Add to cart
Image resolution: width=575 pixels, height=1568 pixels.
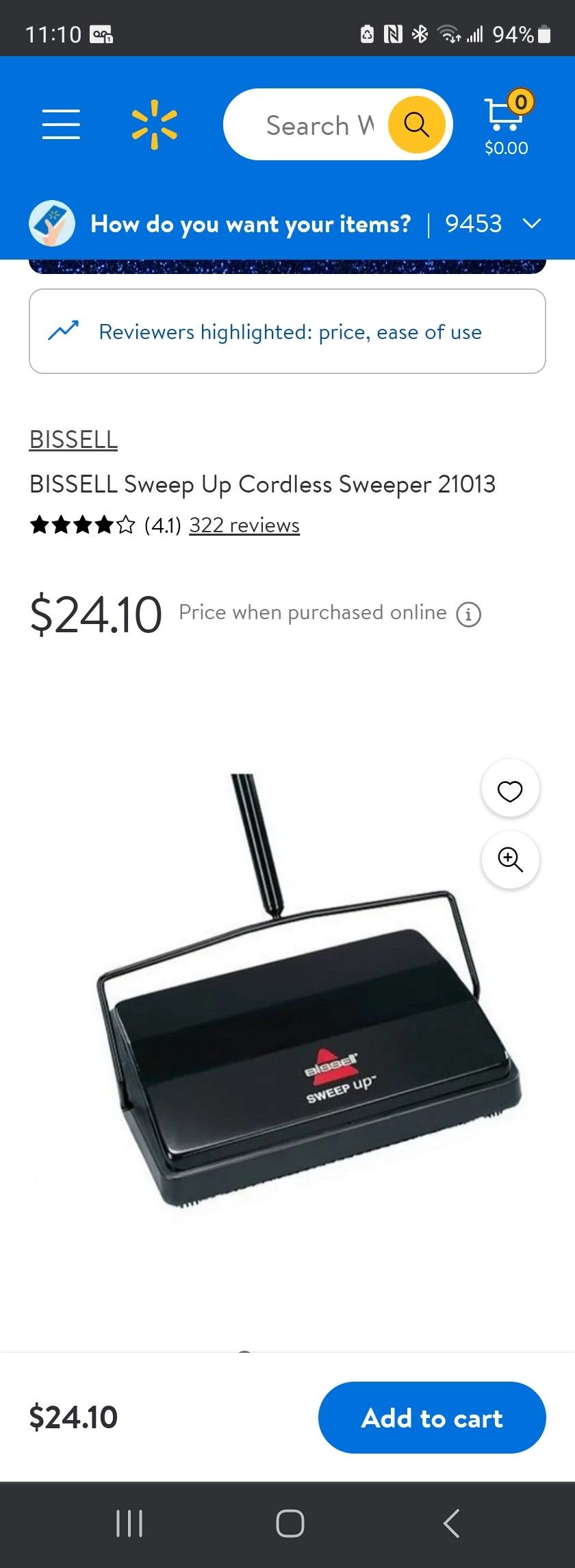pos(432,1417)
